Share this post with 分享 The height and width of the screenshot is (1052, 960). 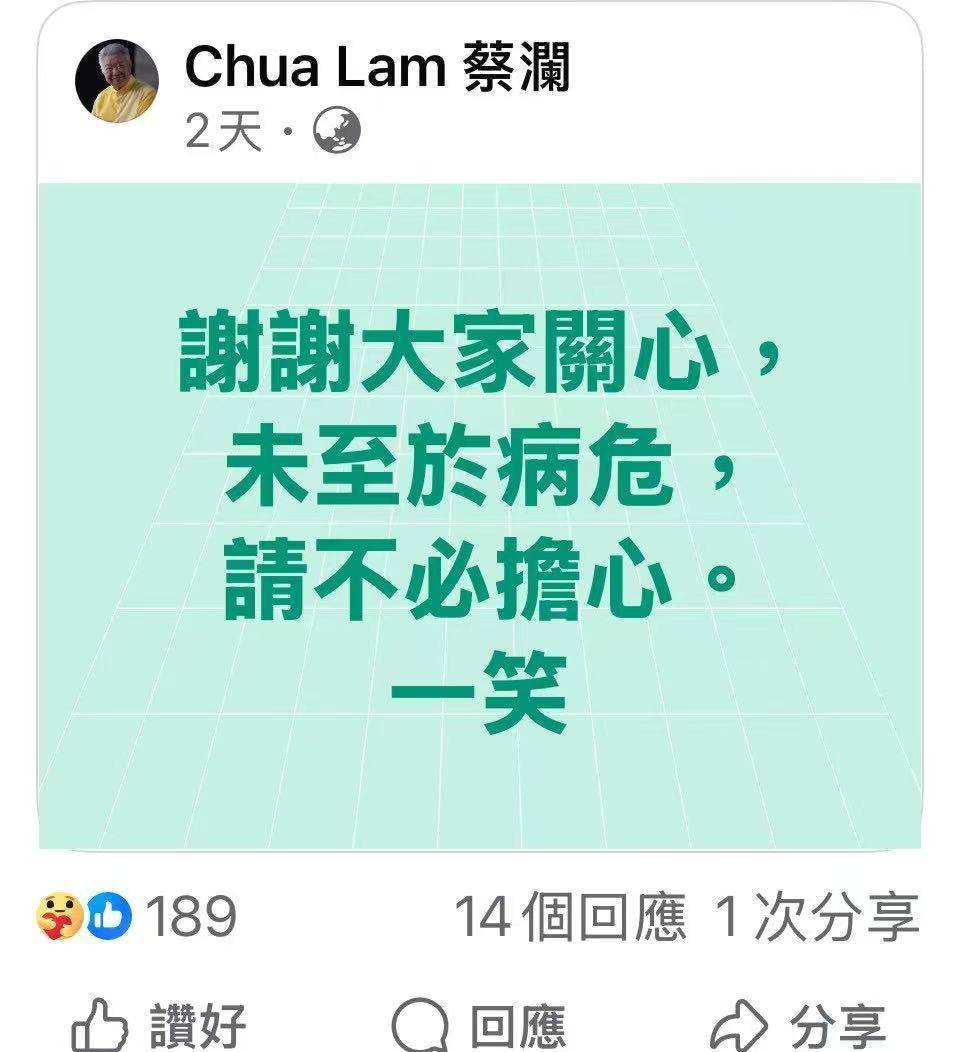tap(797, 1027)
